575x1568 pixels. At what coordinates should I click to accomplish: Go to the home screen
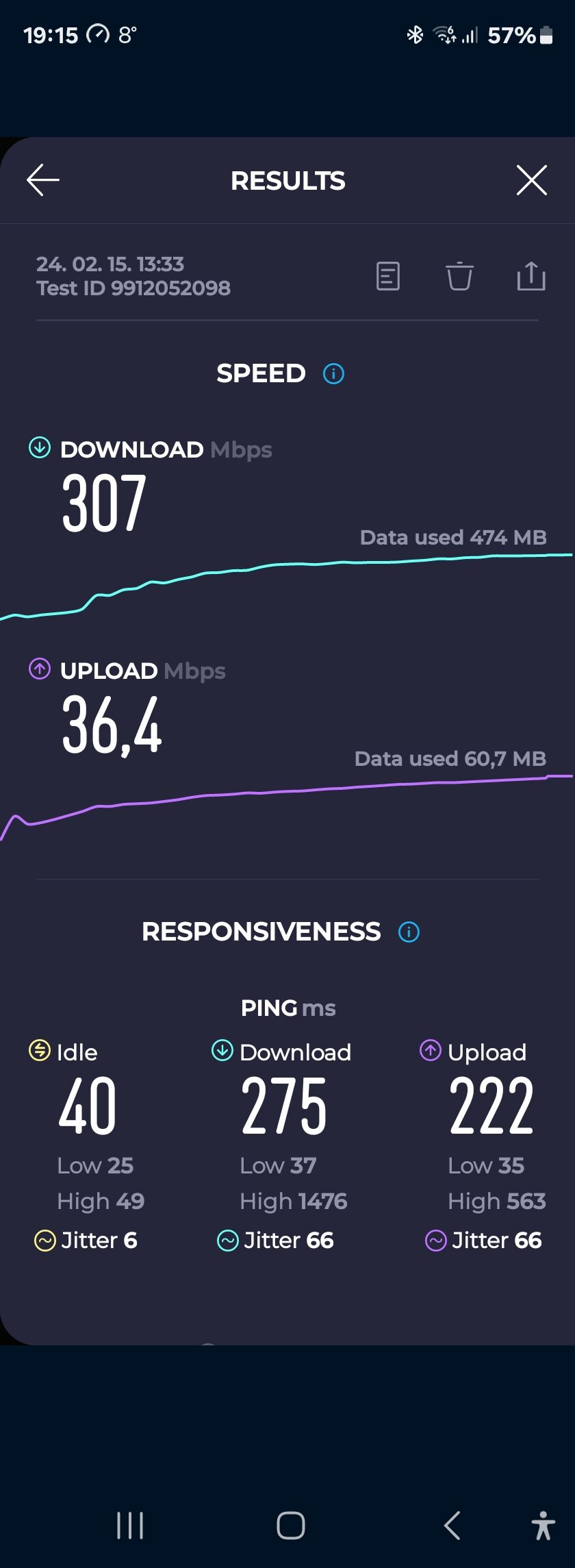pos(290,1526)
